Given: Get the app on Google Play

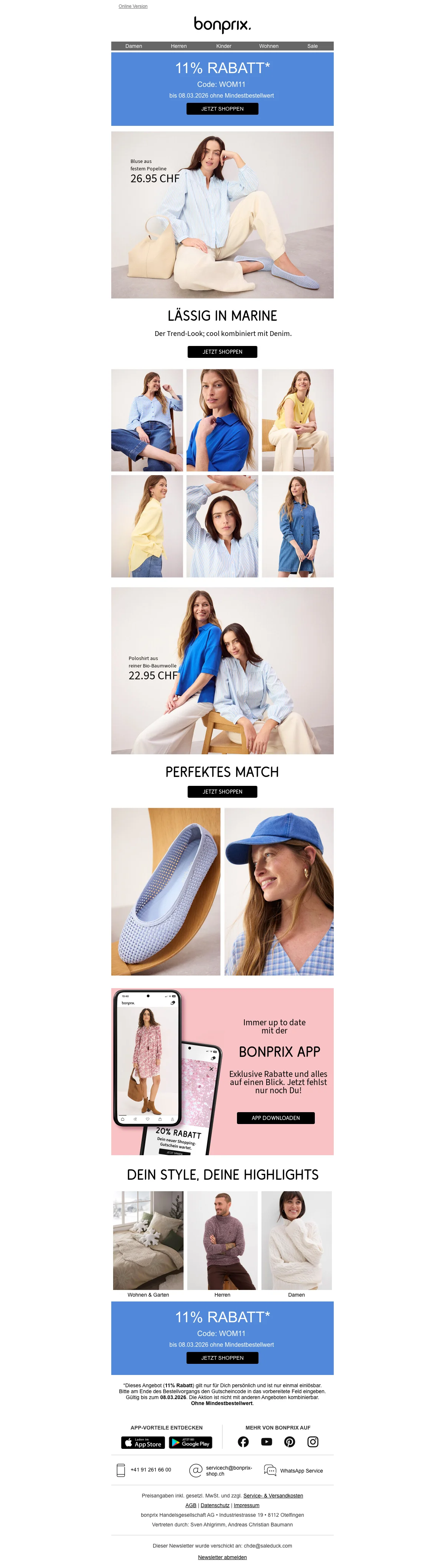Looking at the screenshot, I should tap(190, 1443).
